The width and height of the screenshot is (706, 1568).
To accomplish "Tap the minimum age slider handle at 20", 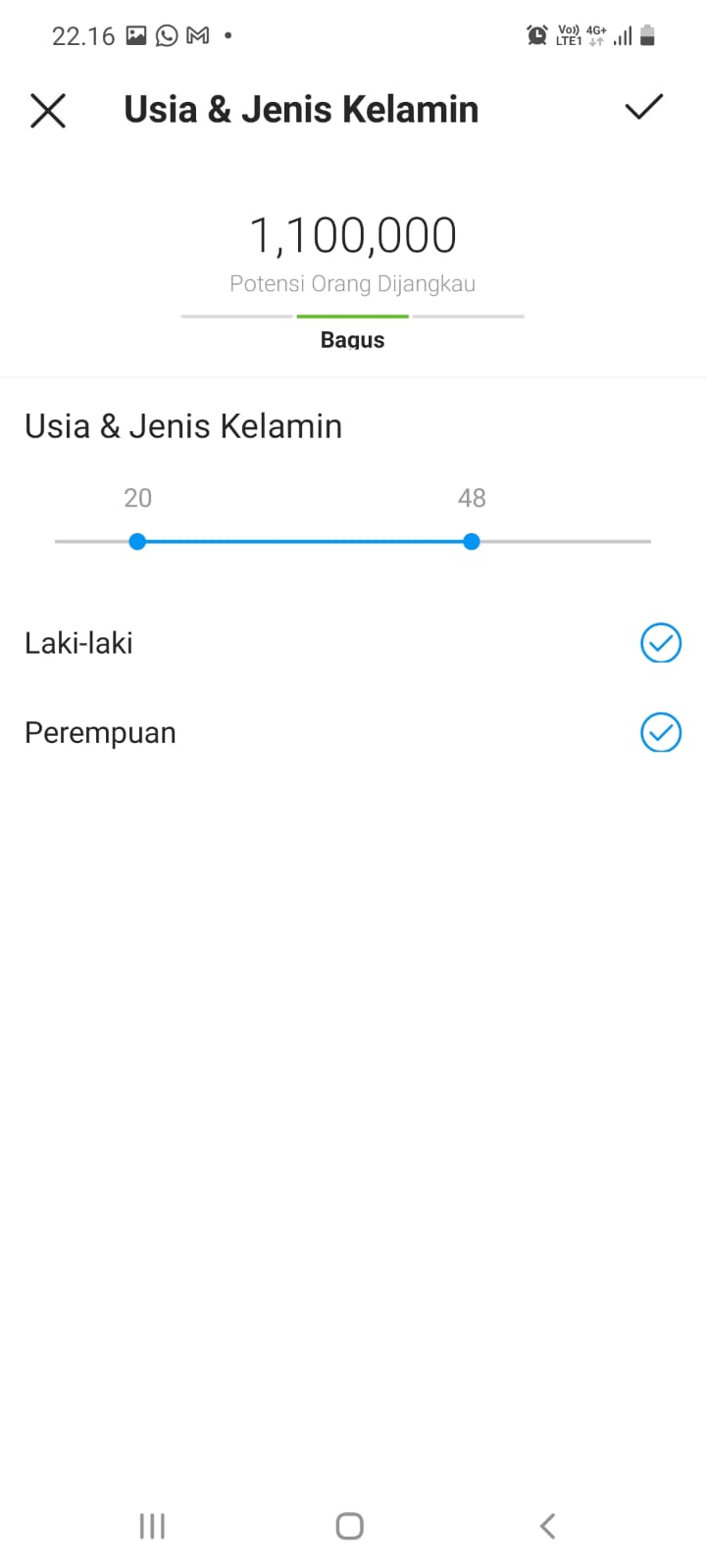I will (x=137, y=541).
